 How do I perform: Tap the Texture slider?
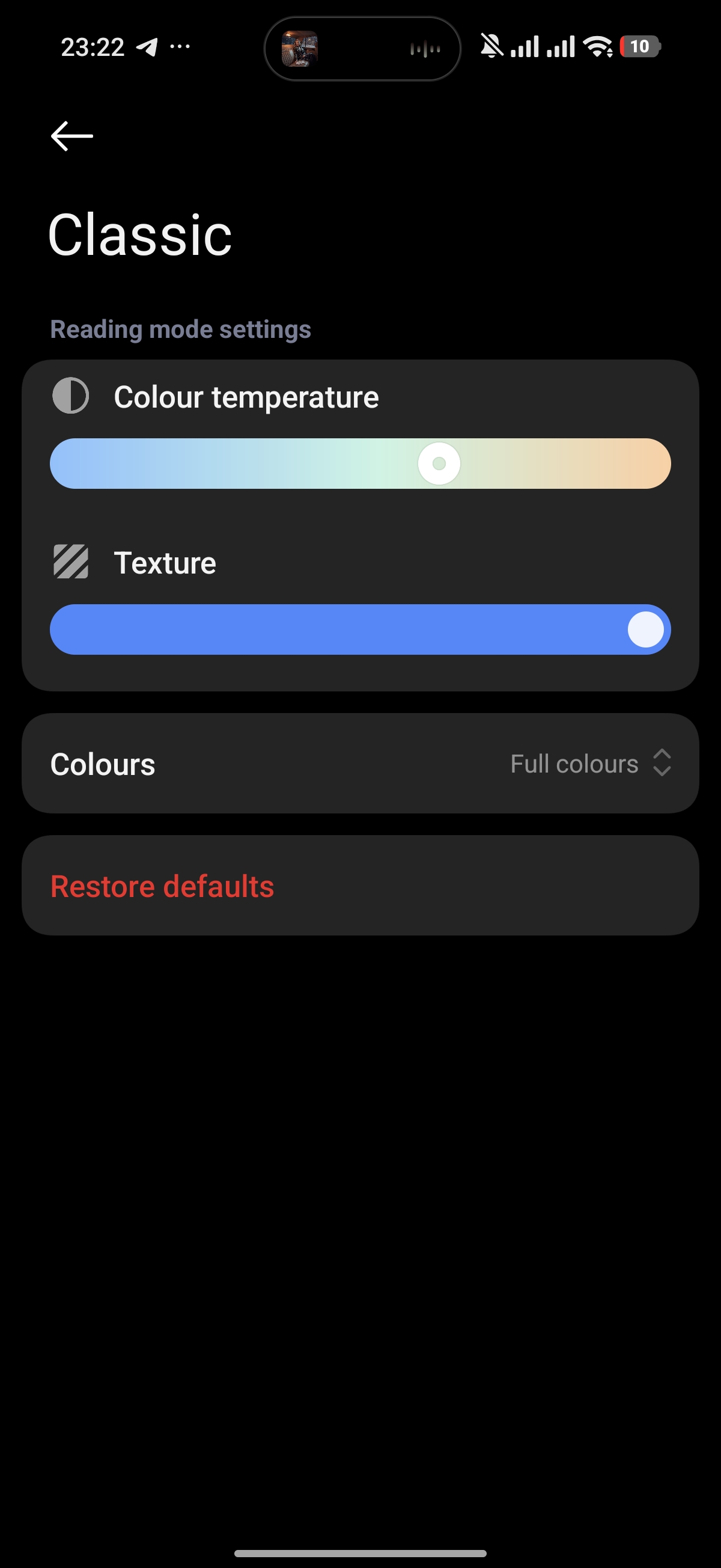coord(360,629)
